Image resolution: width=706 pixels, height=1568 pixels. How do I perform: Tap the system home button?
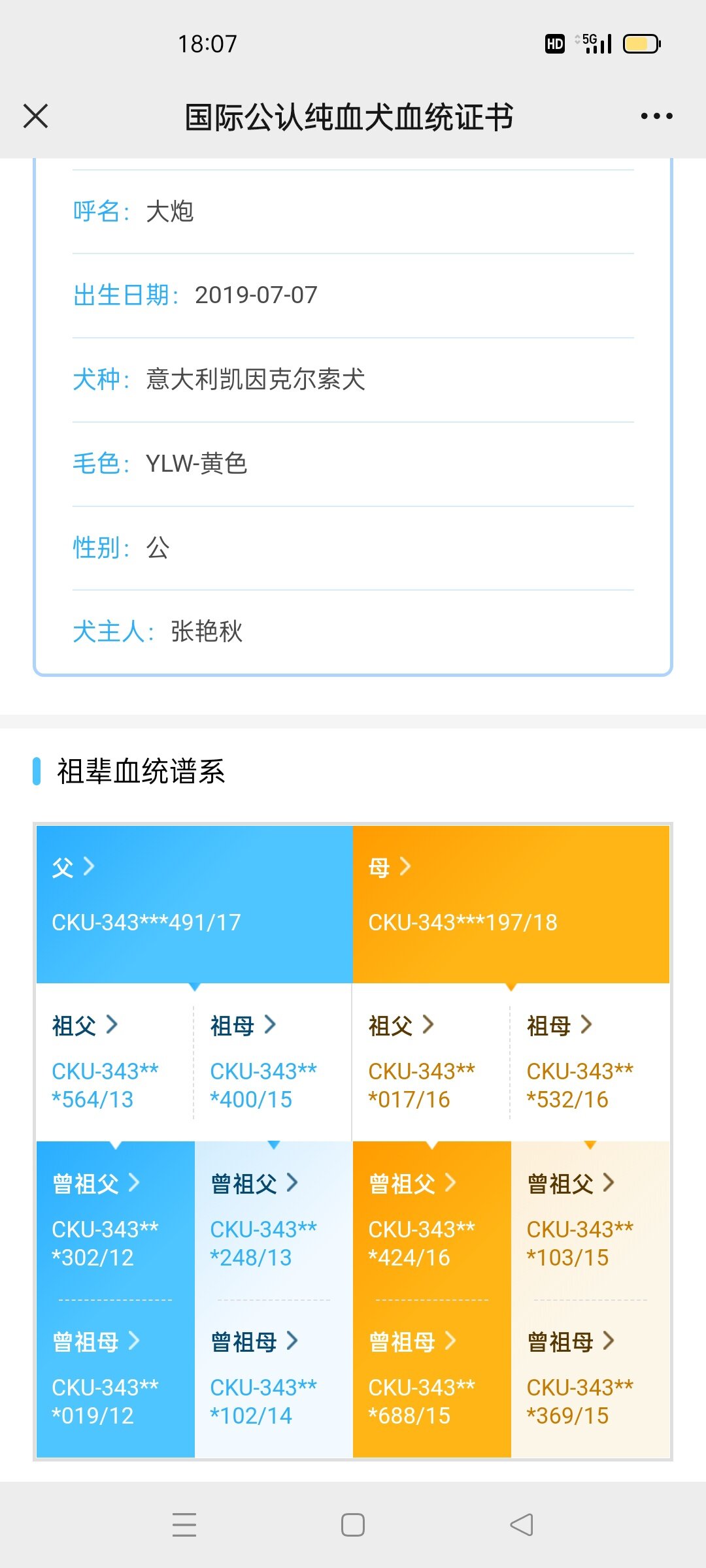(x=353, y=1525)
